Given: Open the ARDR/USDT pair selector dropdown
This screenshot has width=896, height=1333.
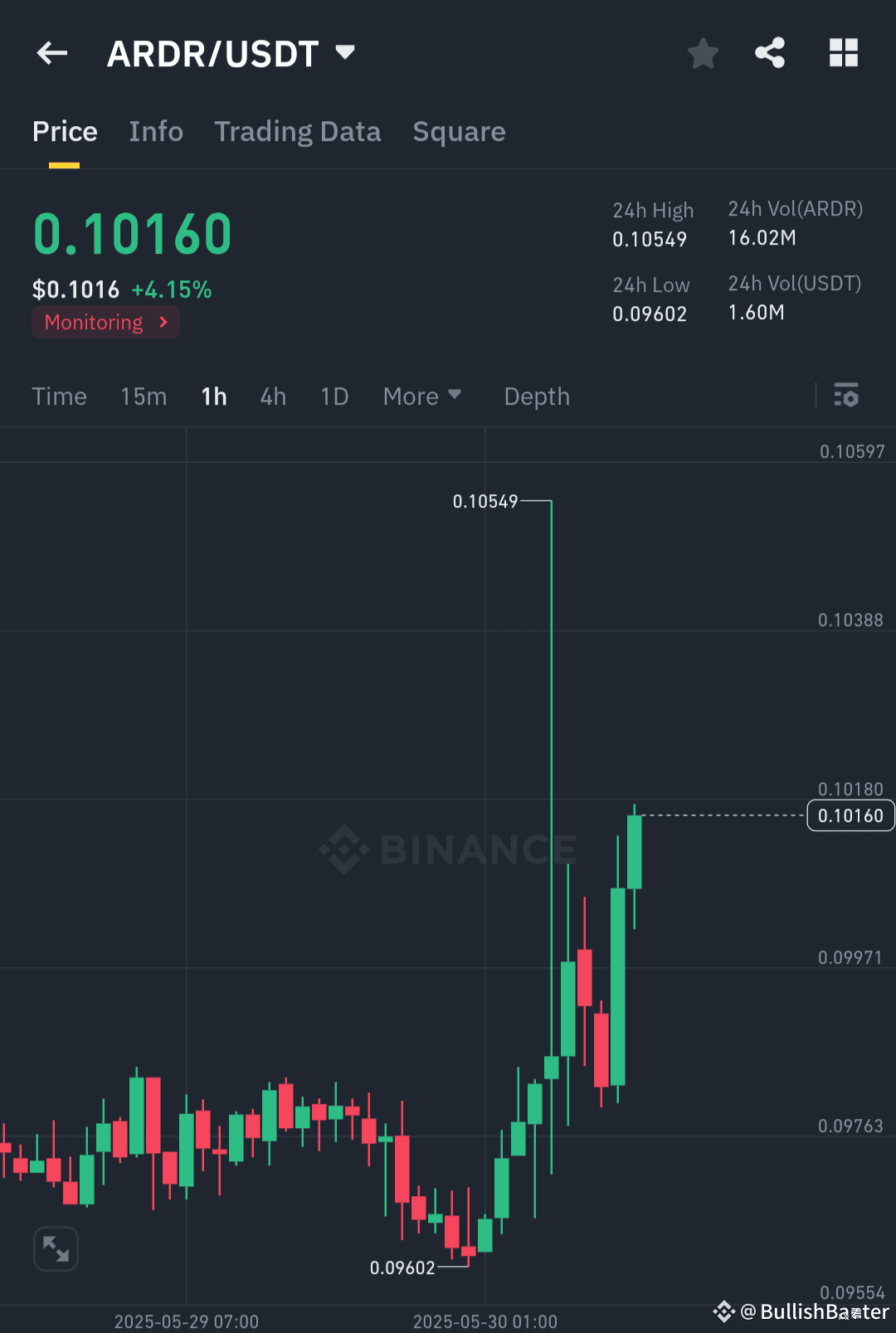Looking at the screenshot, I should tap(233, 52).
